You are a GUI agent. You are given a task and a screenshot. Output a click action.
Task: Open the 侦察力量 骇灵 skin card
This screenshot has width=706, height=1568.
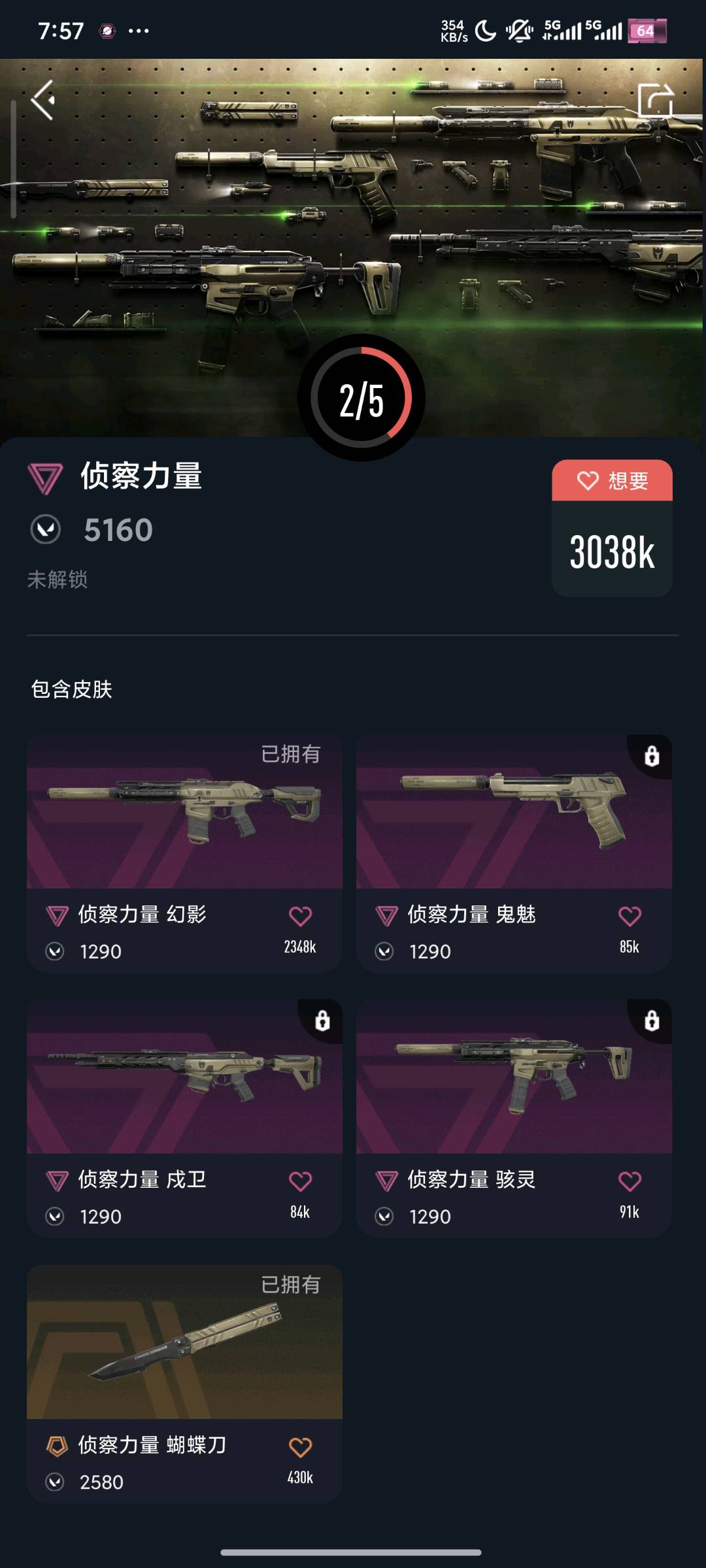click(514, 1118)
